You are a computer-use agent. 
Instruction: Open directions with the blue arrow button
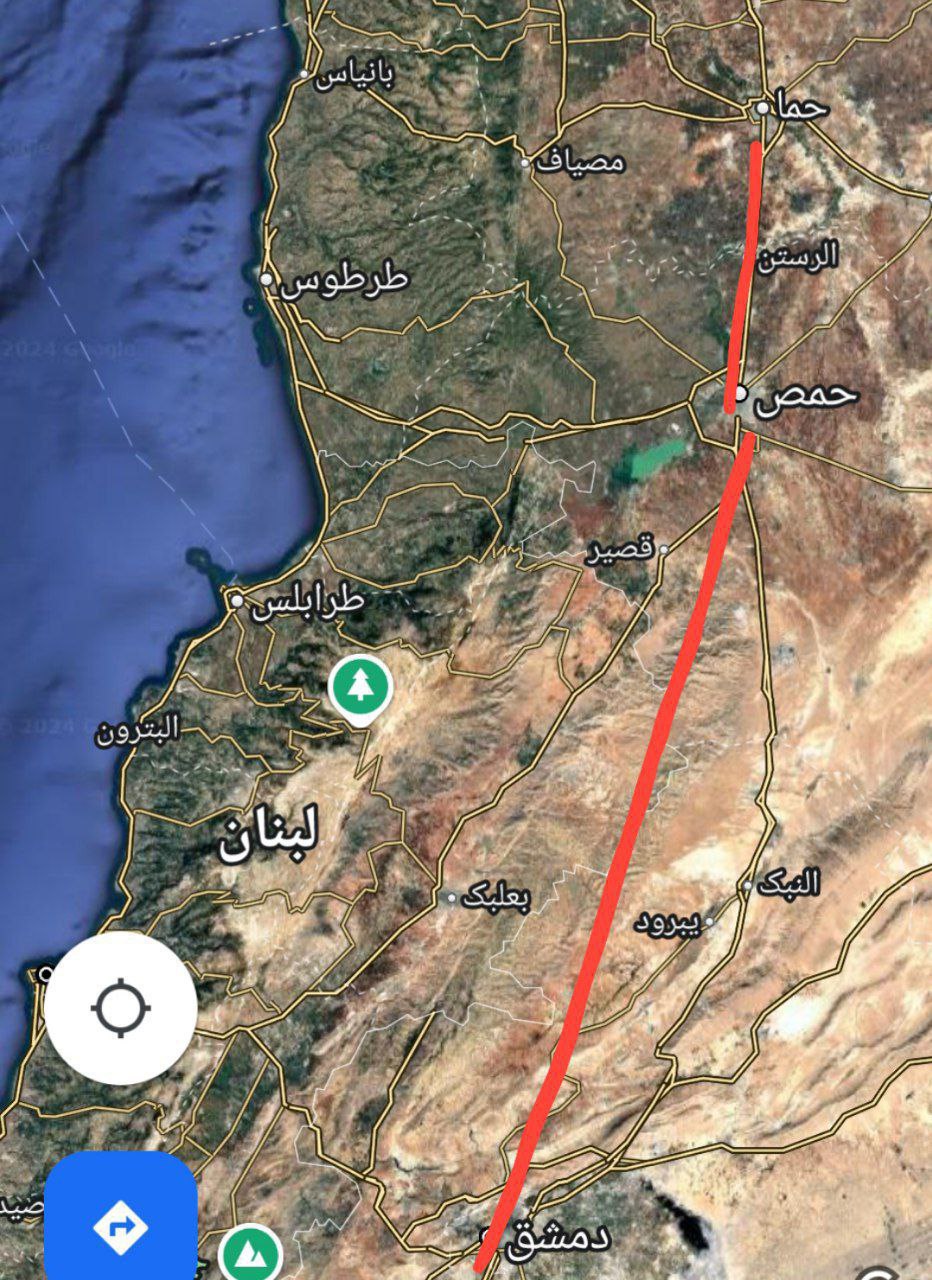tap(120, 1224)
